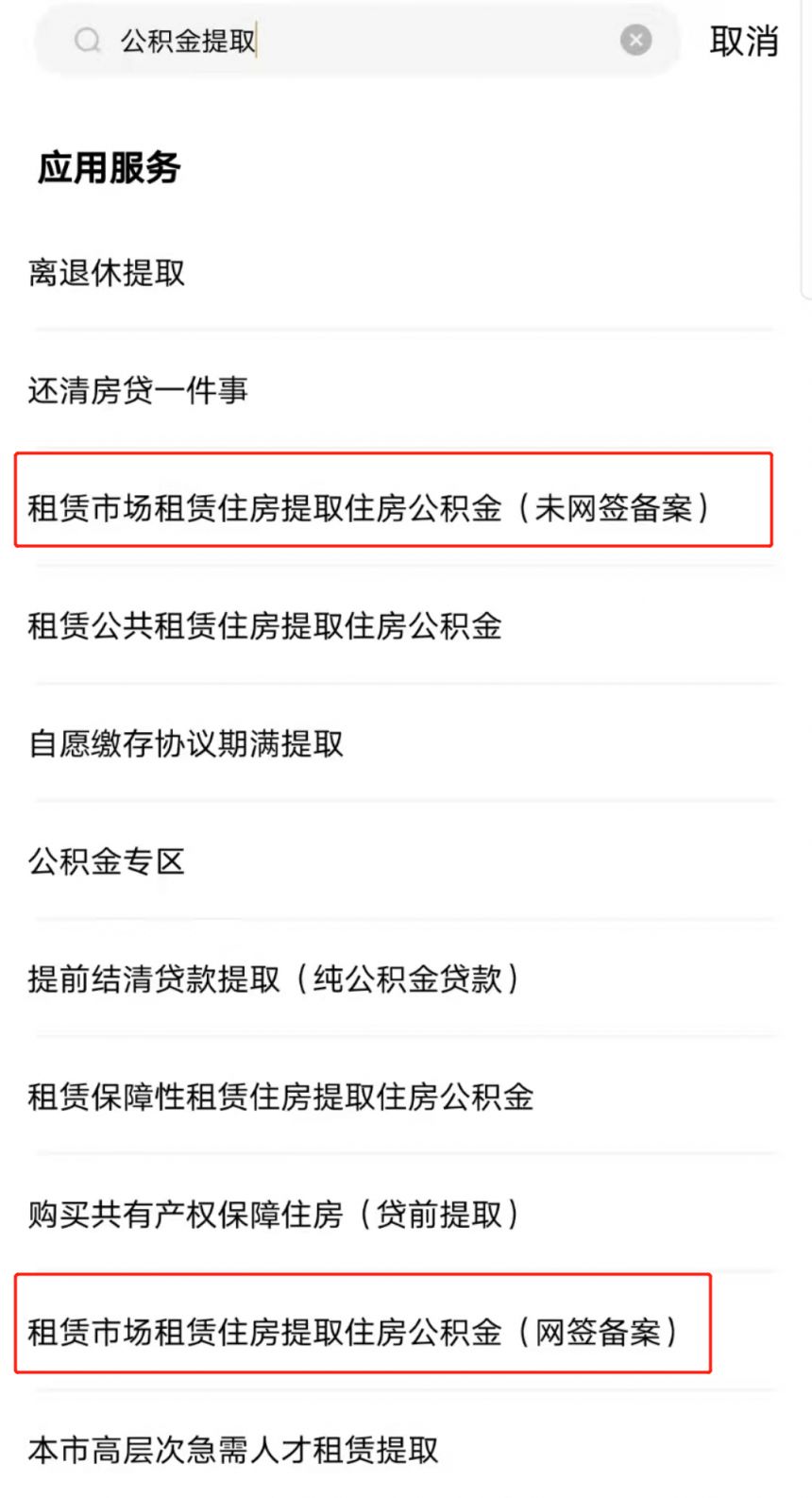
Task: Clear the search text with the X icon
Action: (635, 40)
